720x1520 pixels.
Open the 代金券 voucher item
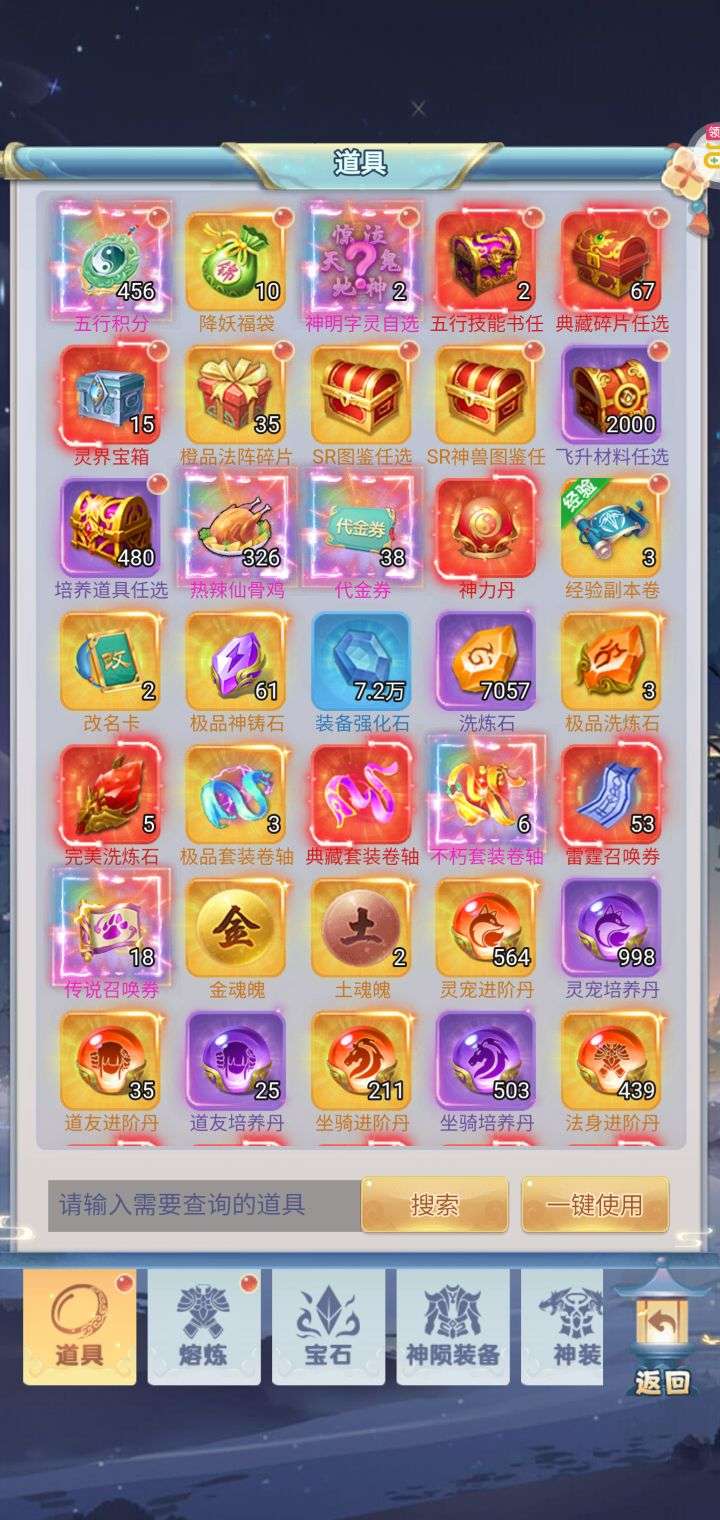[x=360, y=528]
